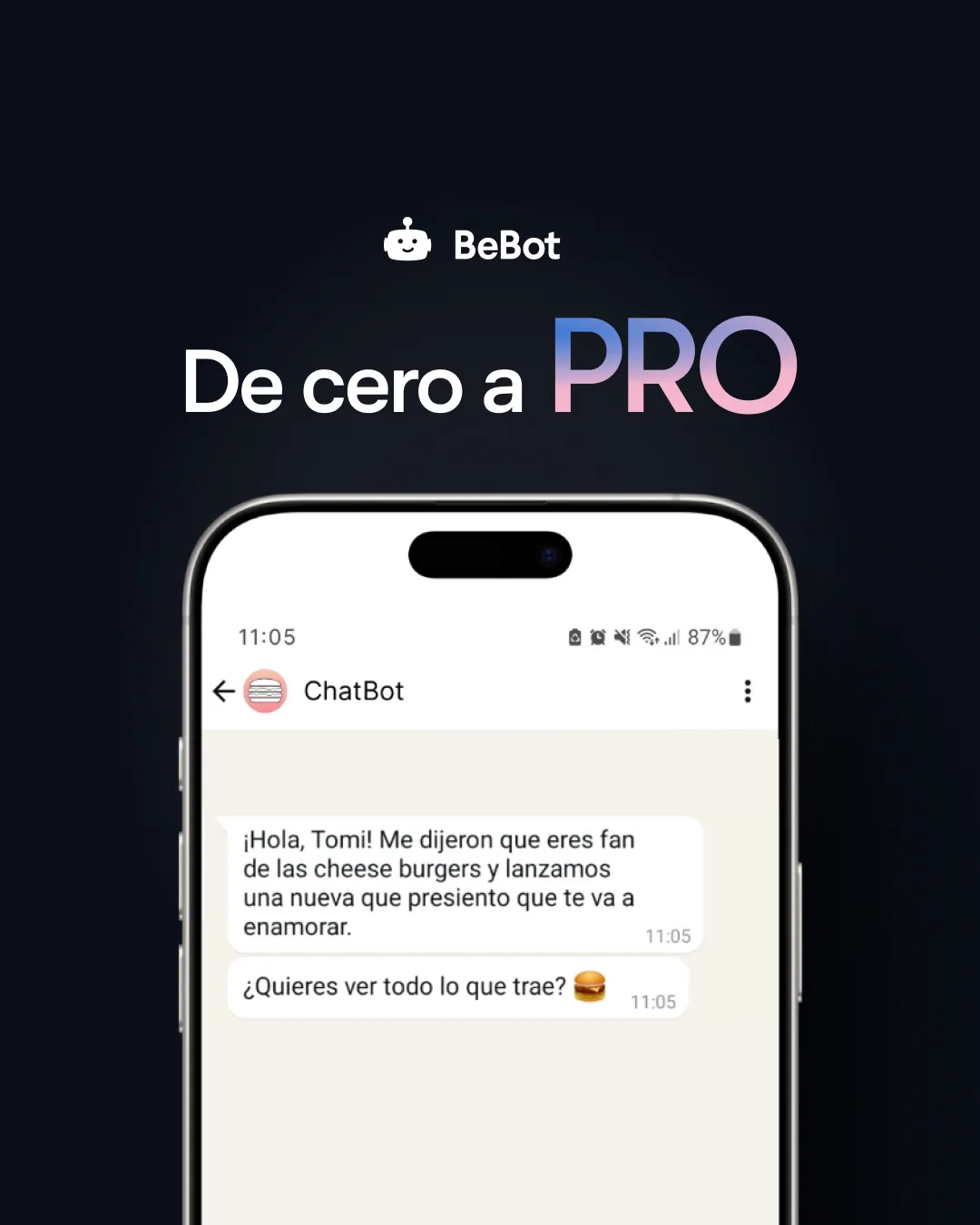Click the BeBot brand name text
980x1225 pixels.
[504, 243]
